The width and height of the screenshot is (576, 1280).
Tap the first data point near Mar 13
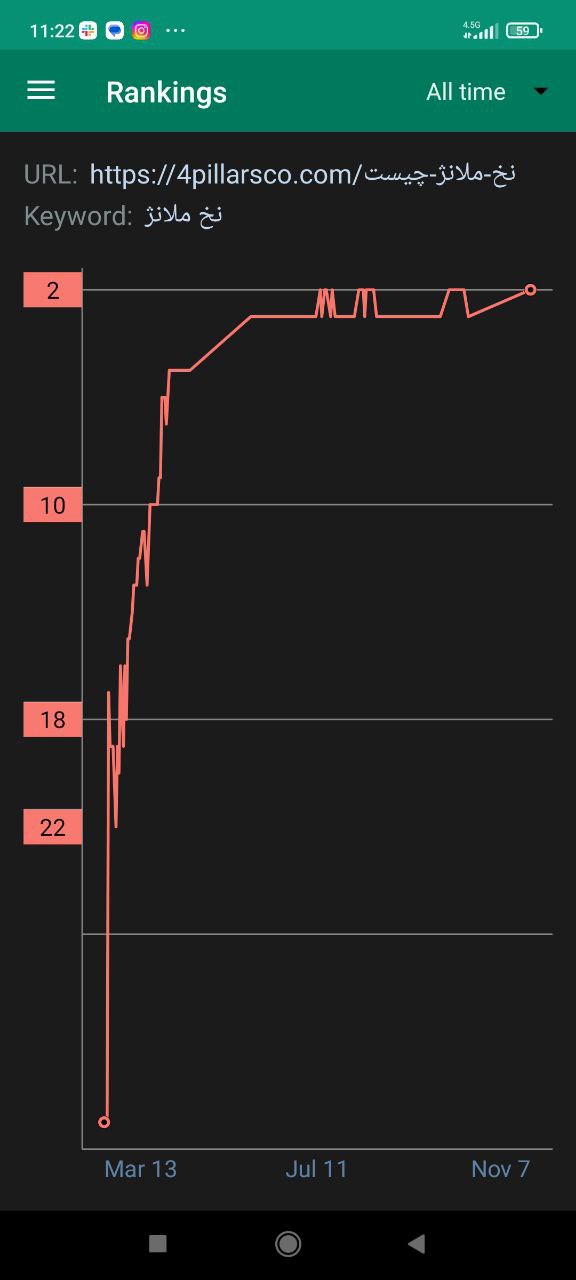pos(104,1122)
